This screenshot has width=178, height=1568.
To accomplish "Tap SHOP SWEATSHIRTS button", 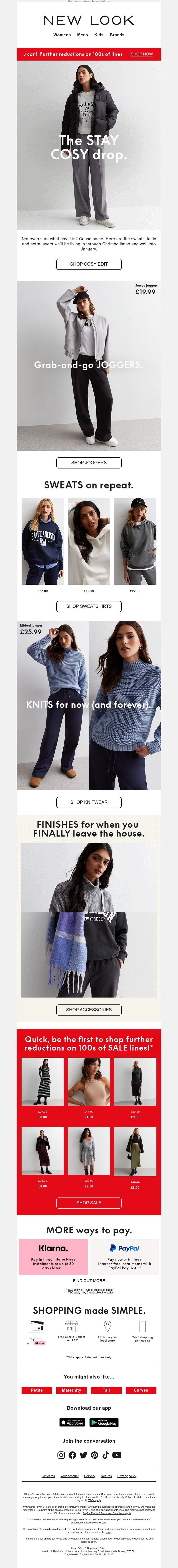I will pyautogui.click(x=89, y=606).
